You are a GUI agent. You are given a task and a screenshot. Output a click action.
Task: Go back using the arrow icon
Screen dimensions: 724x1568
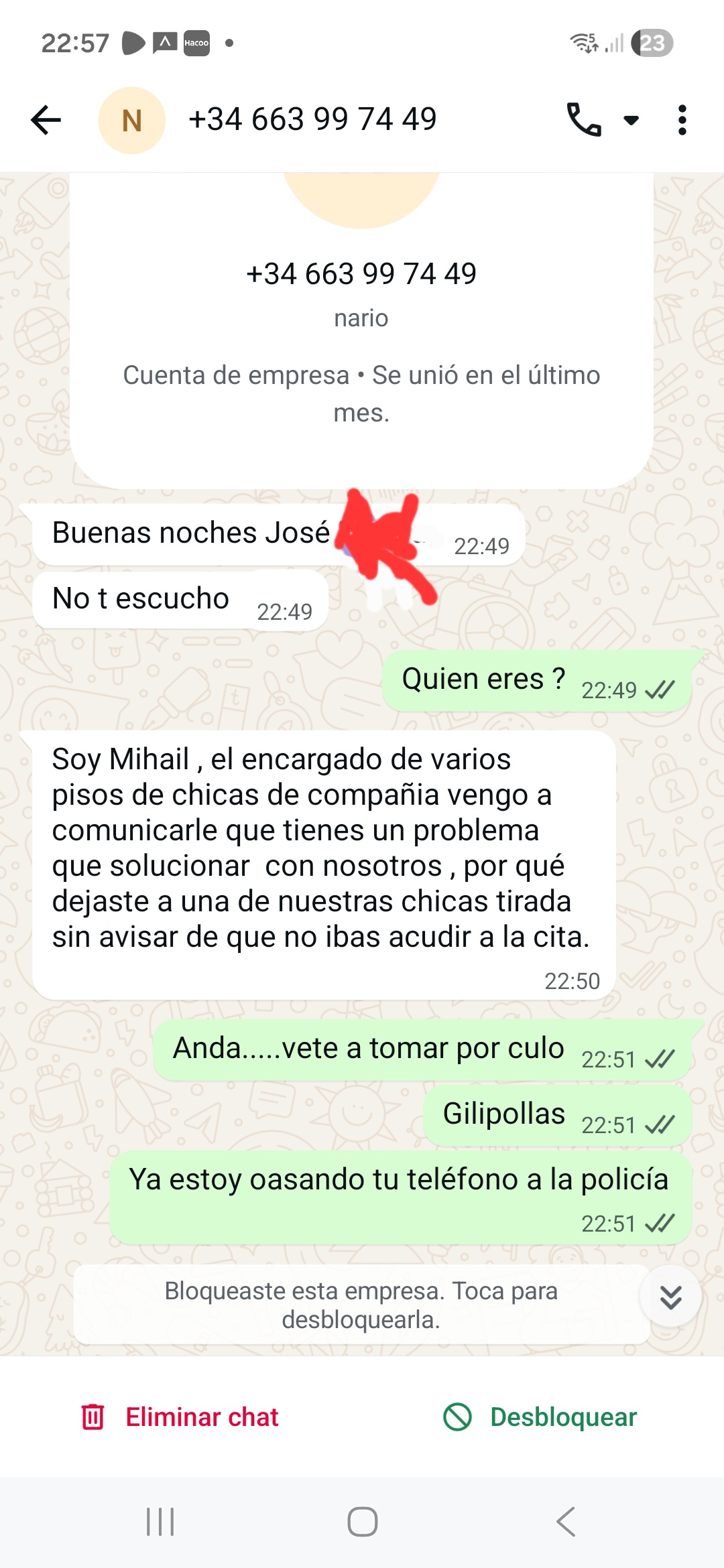tap(46, 120)
